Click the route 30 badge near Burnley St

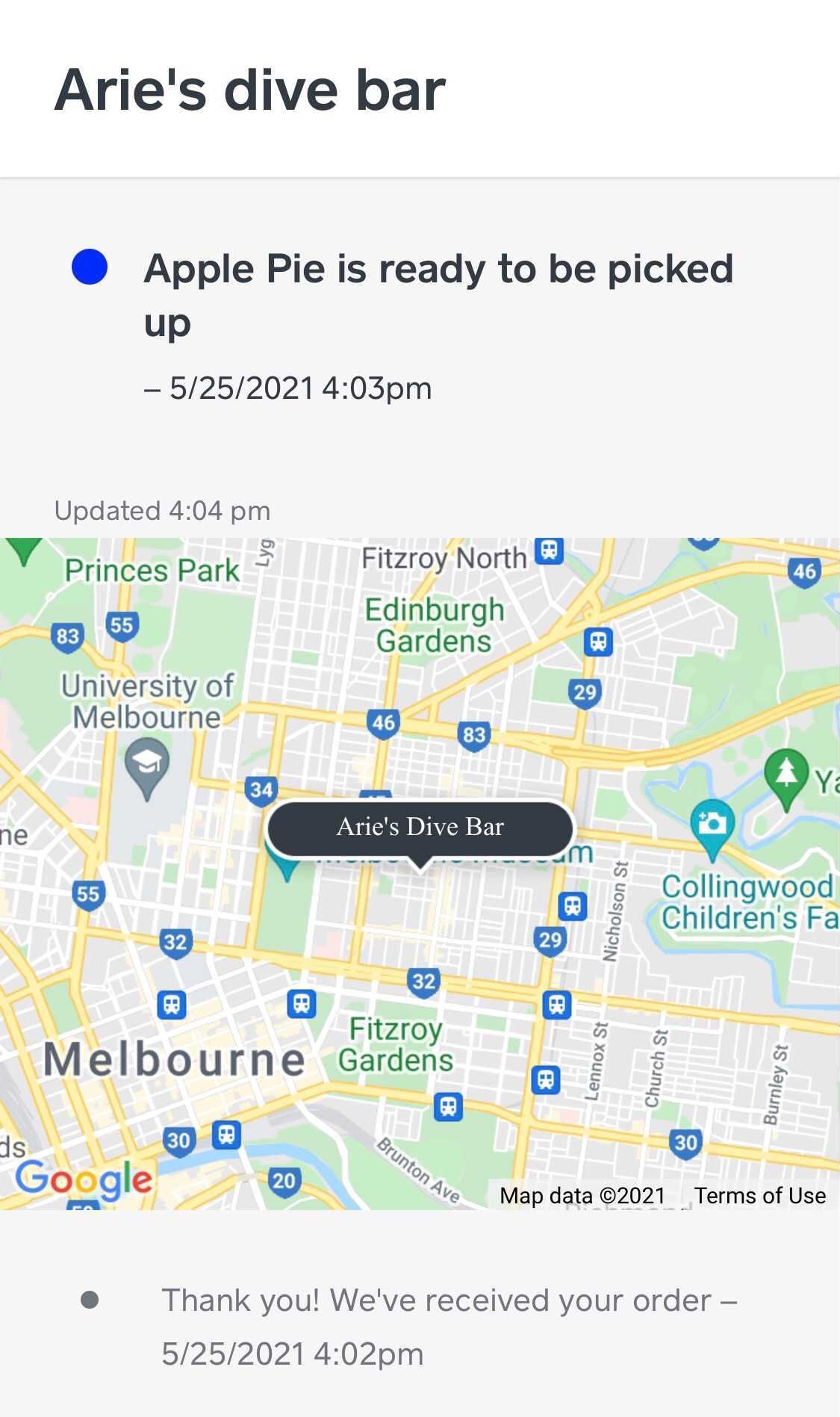click(x=685, y=1141)
